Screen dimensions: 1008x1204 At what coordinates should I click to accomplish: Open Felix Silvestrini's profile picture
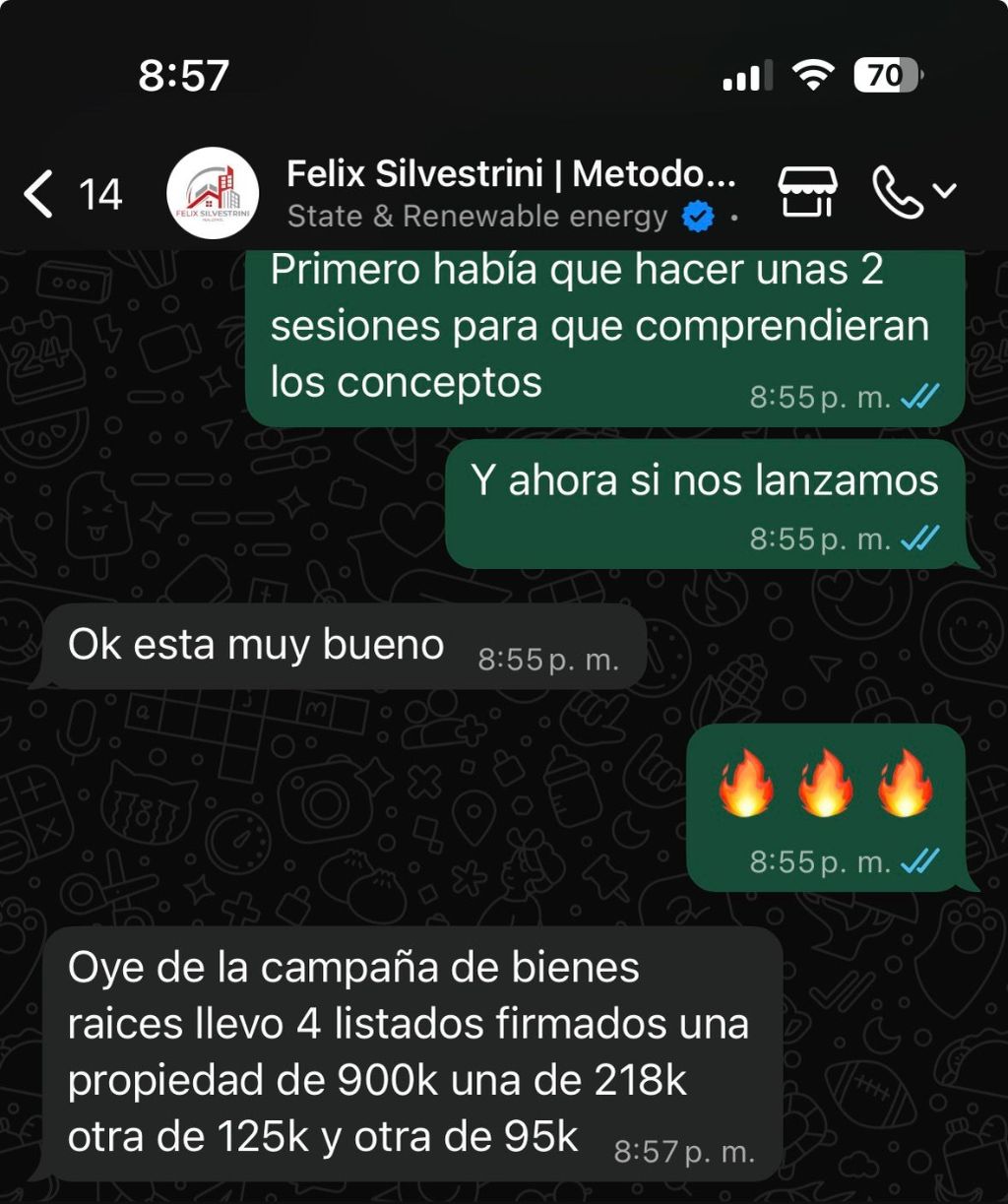(x=213, y=193)
